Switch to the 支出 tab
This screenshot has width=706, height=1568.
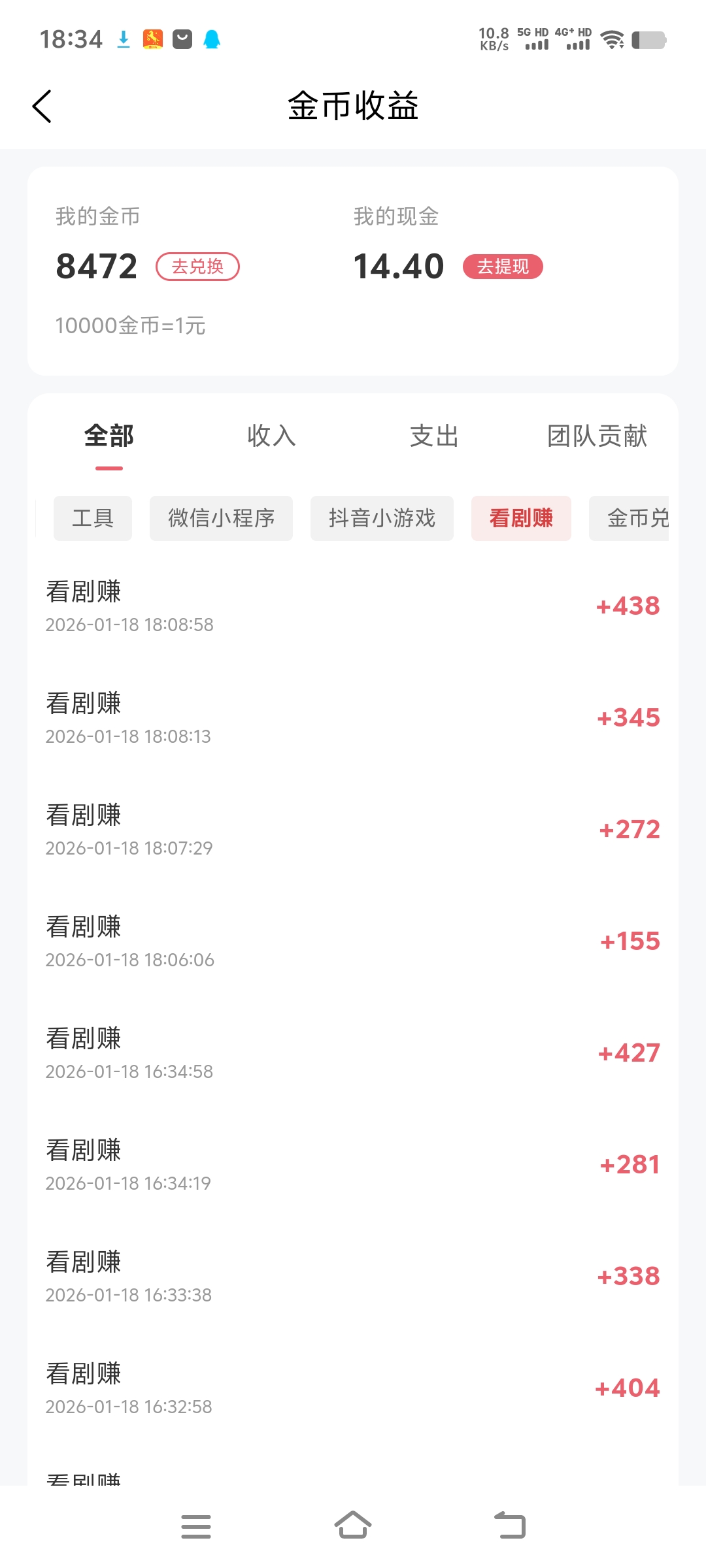click(x=433, y=436)
